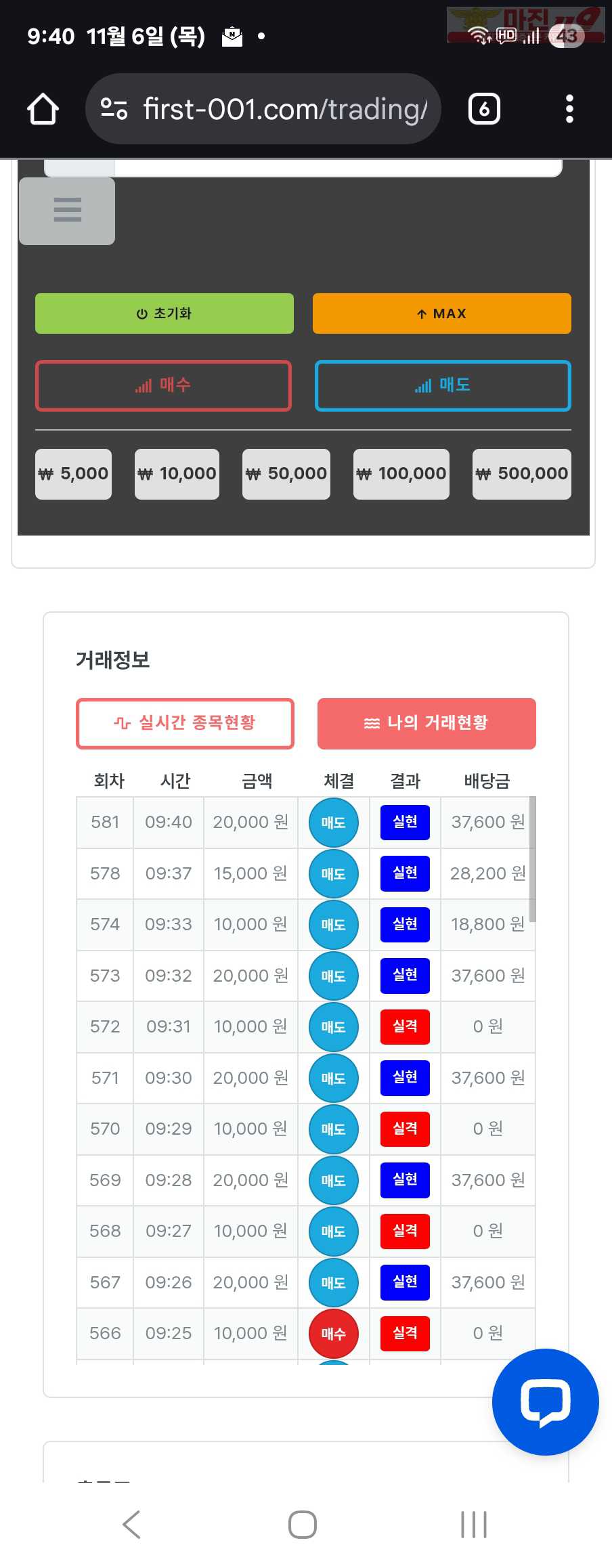The image size is (612, 1568).
Task: Open the hamburger menu button
Action: click(x=67, y=211)
